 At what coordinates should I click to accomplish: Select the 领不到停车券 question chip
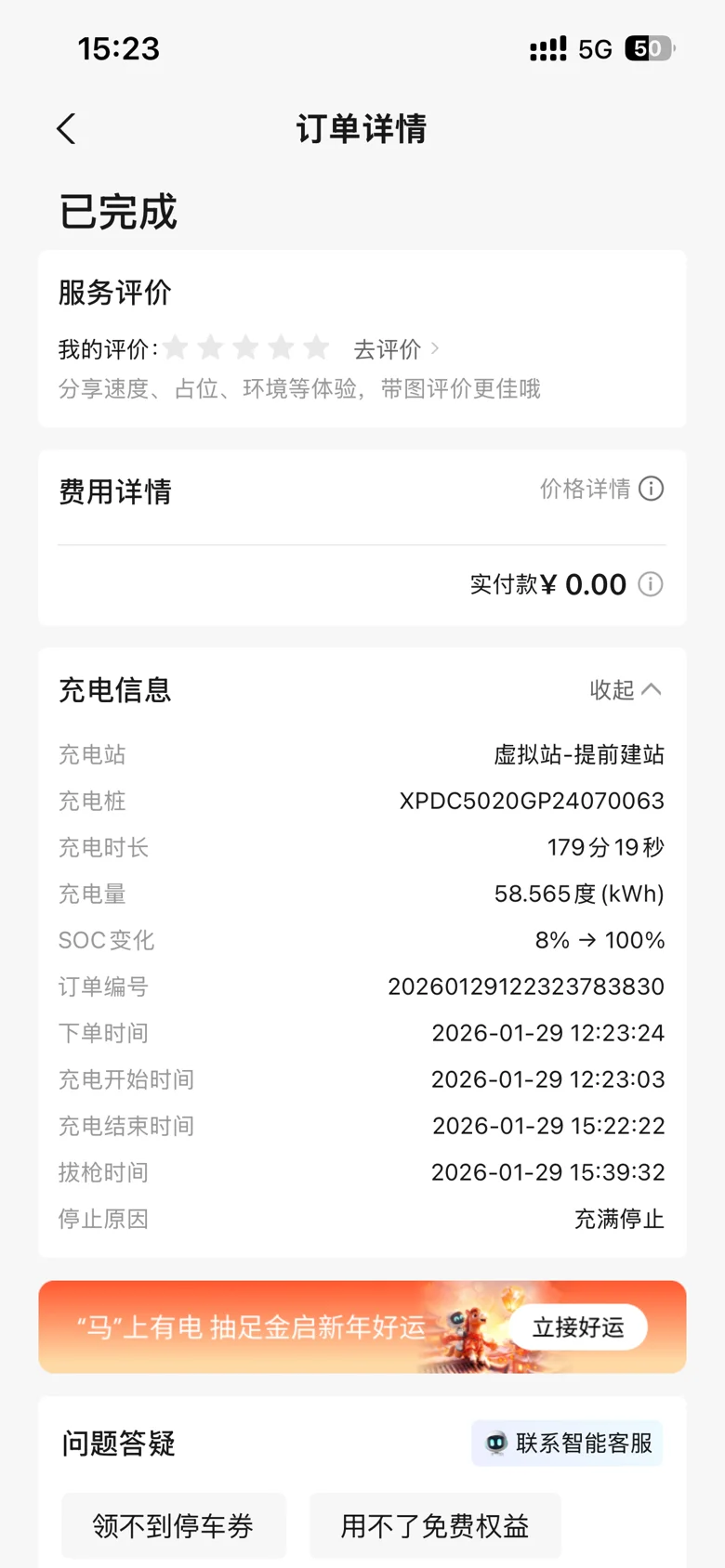click(x=174, y=1525)
